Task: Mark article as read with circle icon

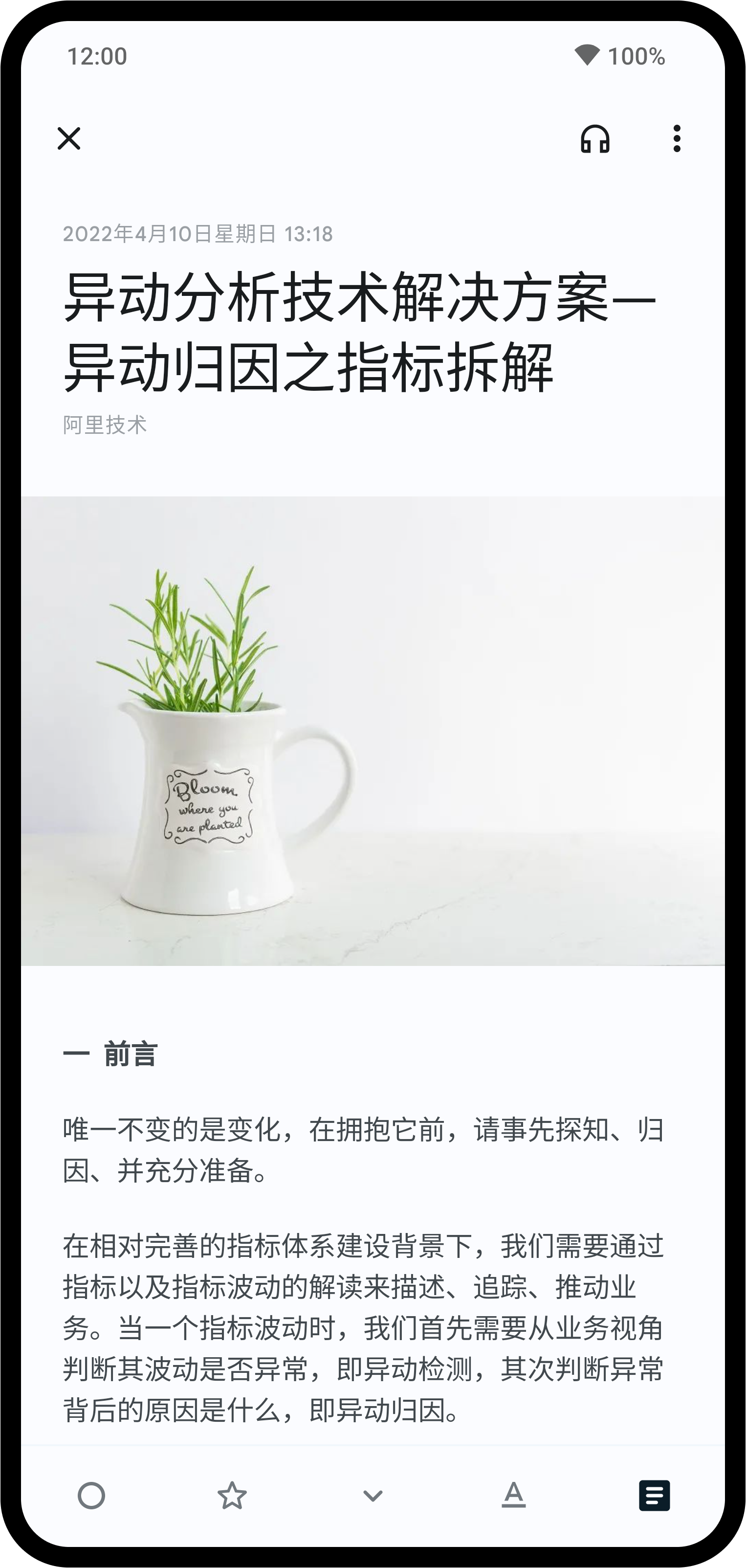Action: click(91, 1496)
